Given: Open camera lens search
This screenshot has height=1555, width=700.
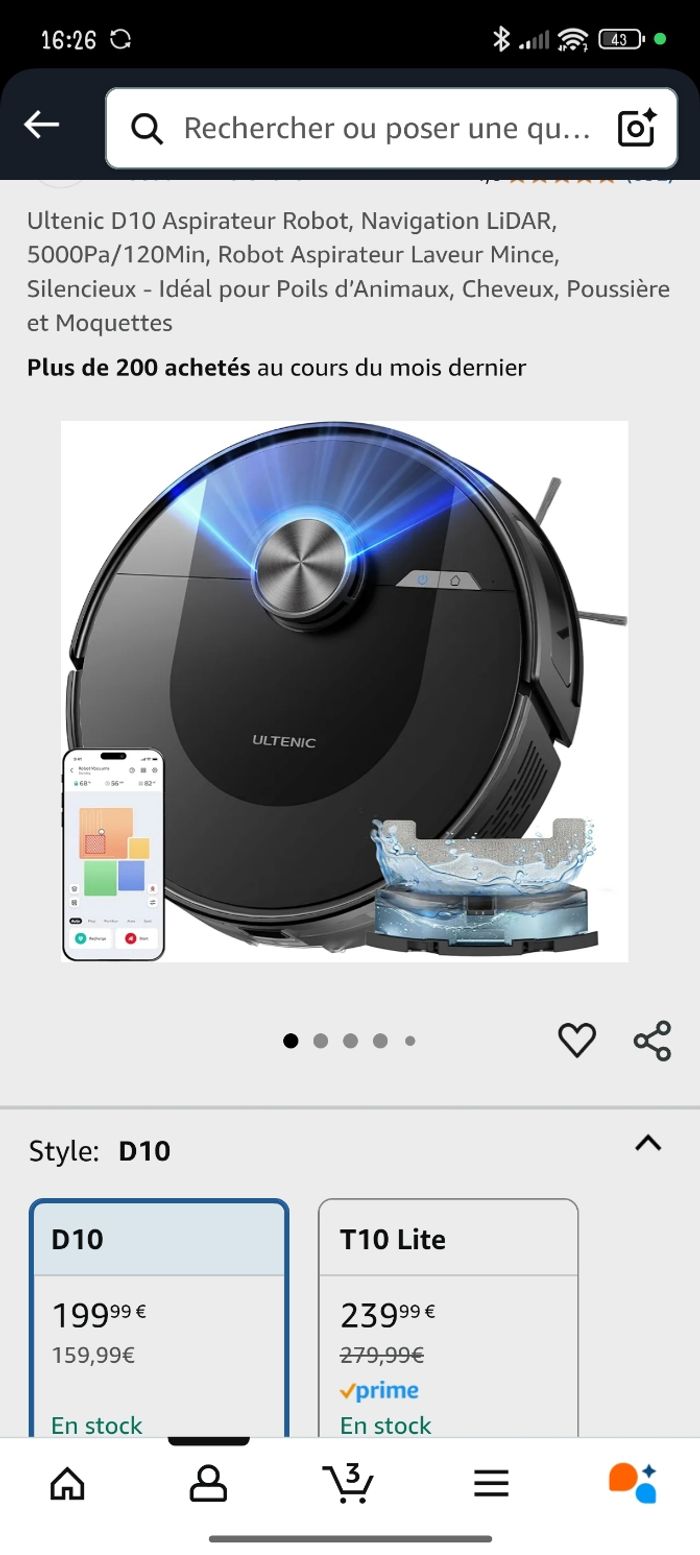Looking at the screenshot, I should click(x=636, y=128).
